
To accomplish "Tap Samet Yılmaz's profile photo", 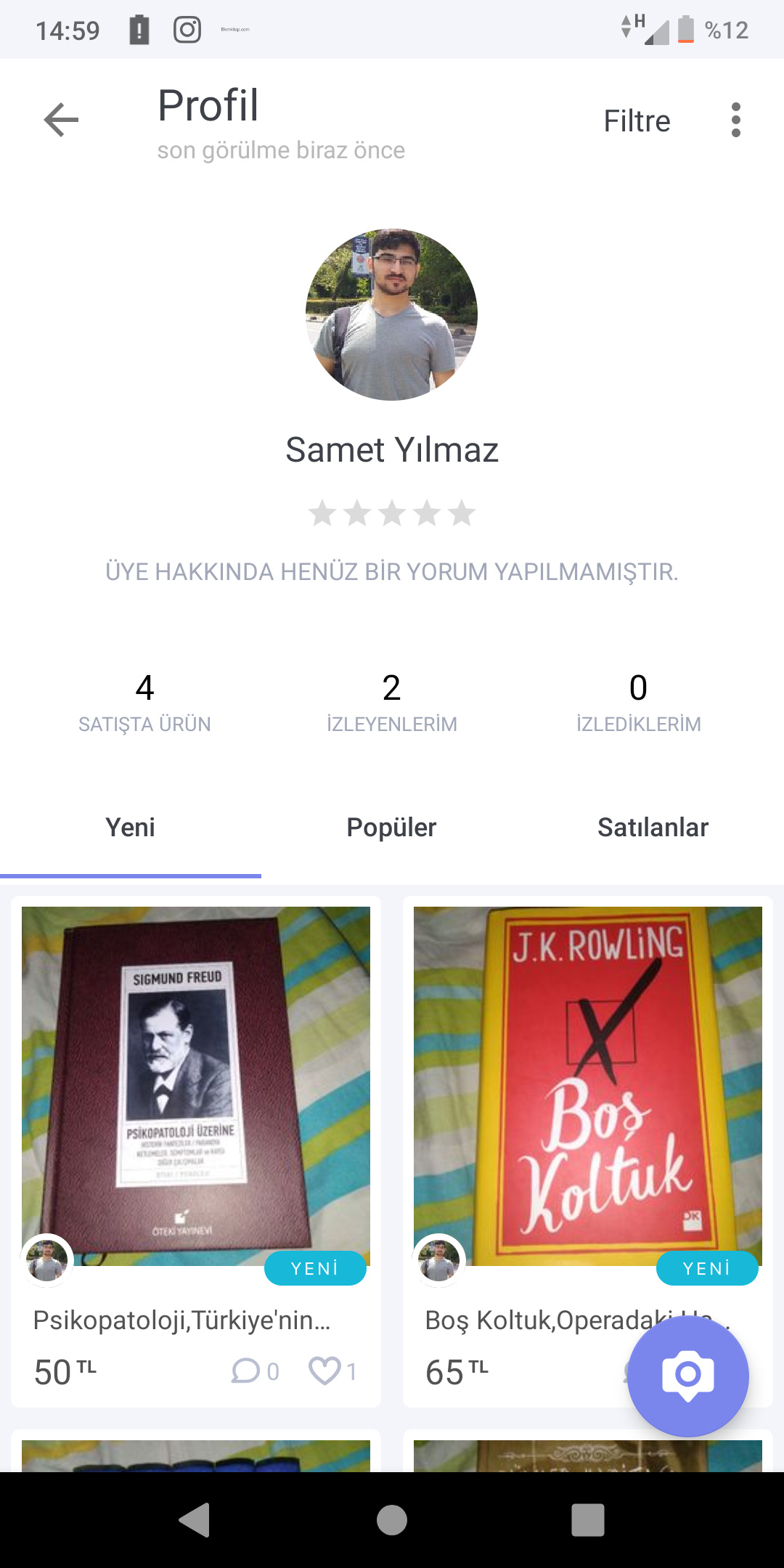I will [x=391, y=314].
